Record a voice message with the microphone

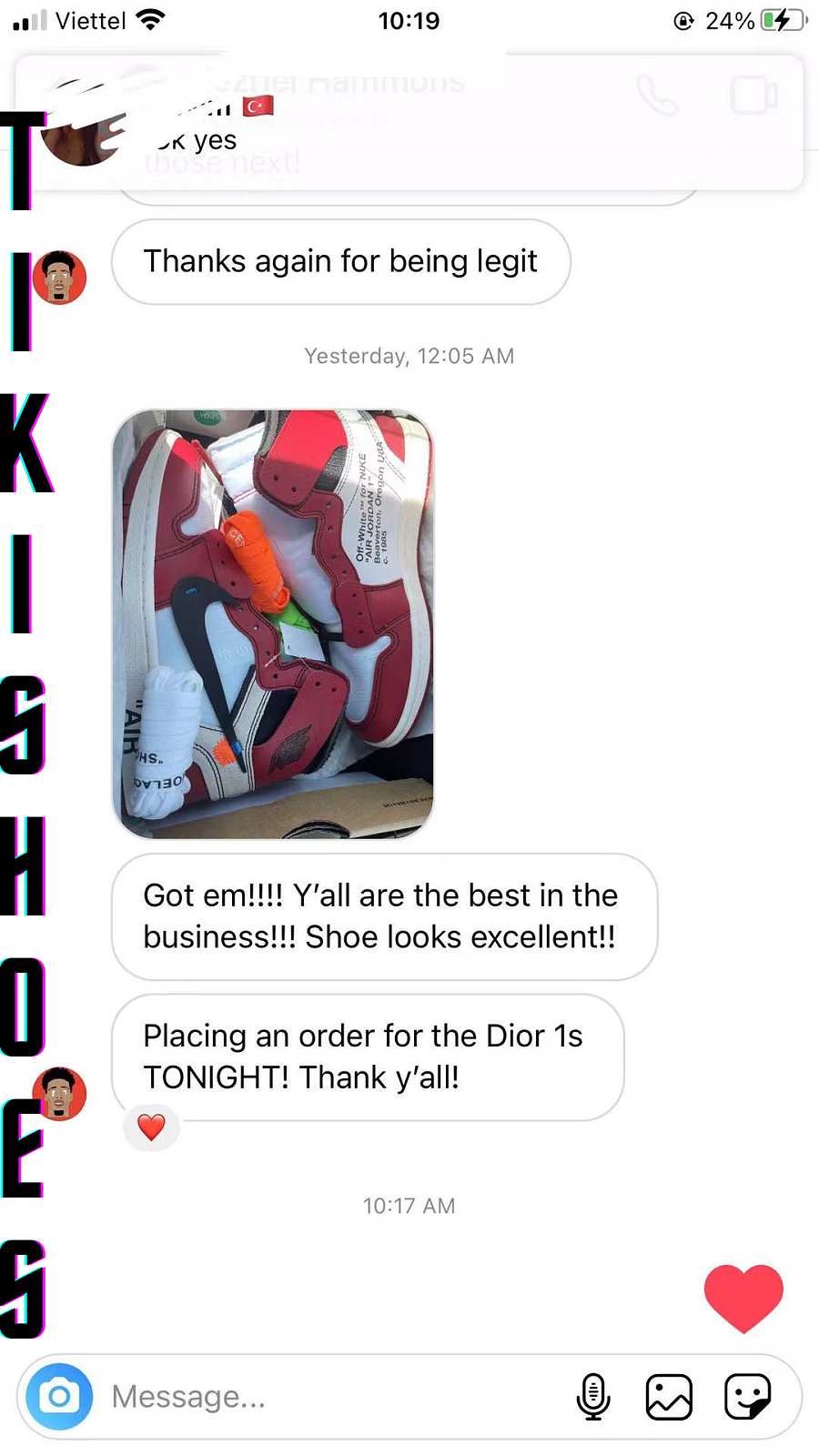click(x=593, y=1396)
